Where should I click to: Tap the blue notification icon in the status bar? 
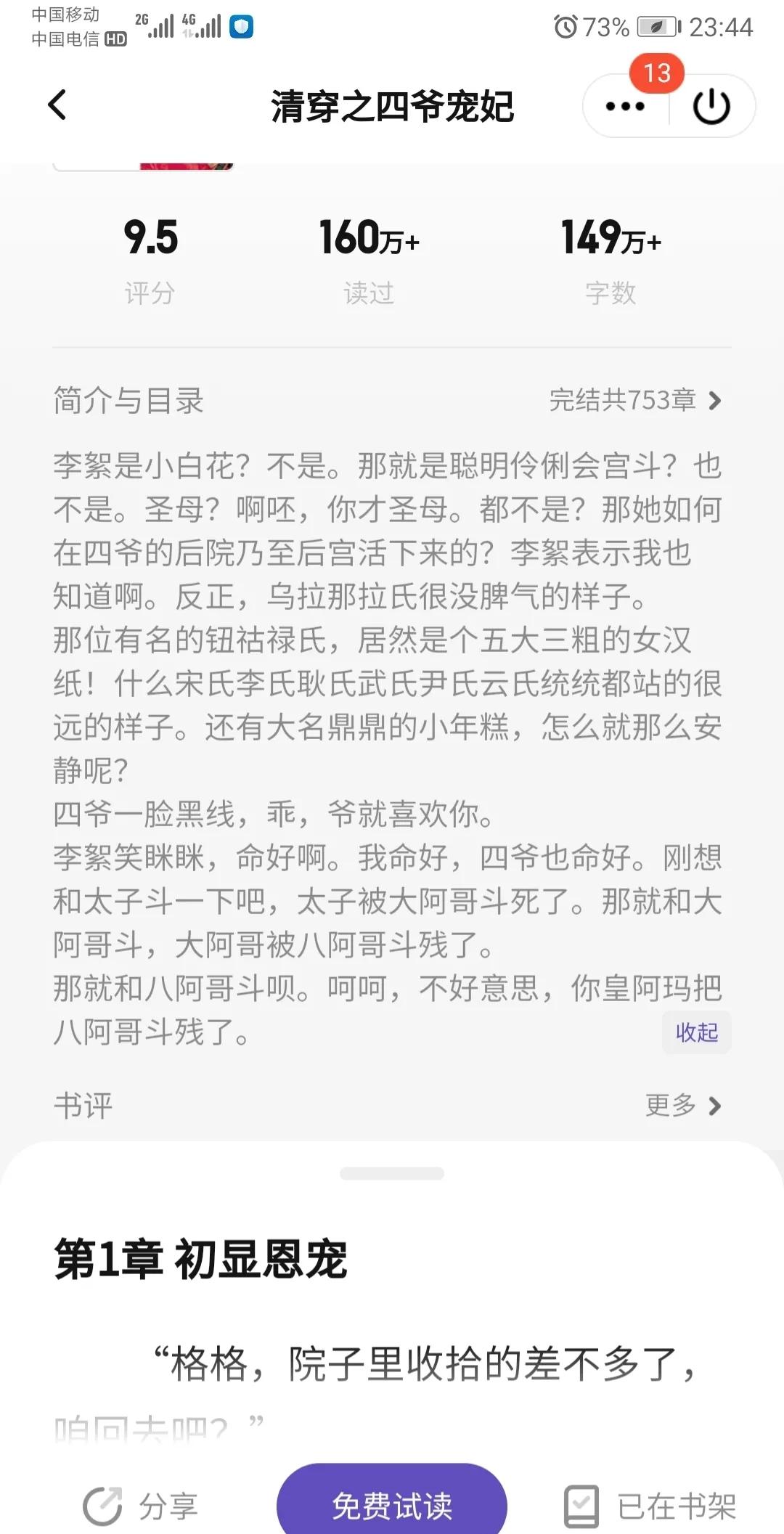tap(242, 27)
